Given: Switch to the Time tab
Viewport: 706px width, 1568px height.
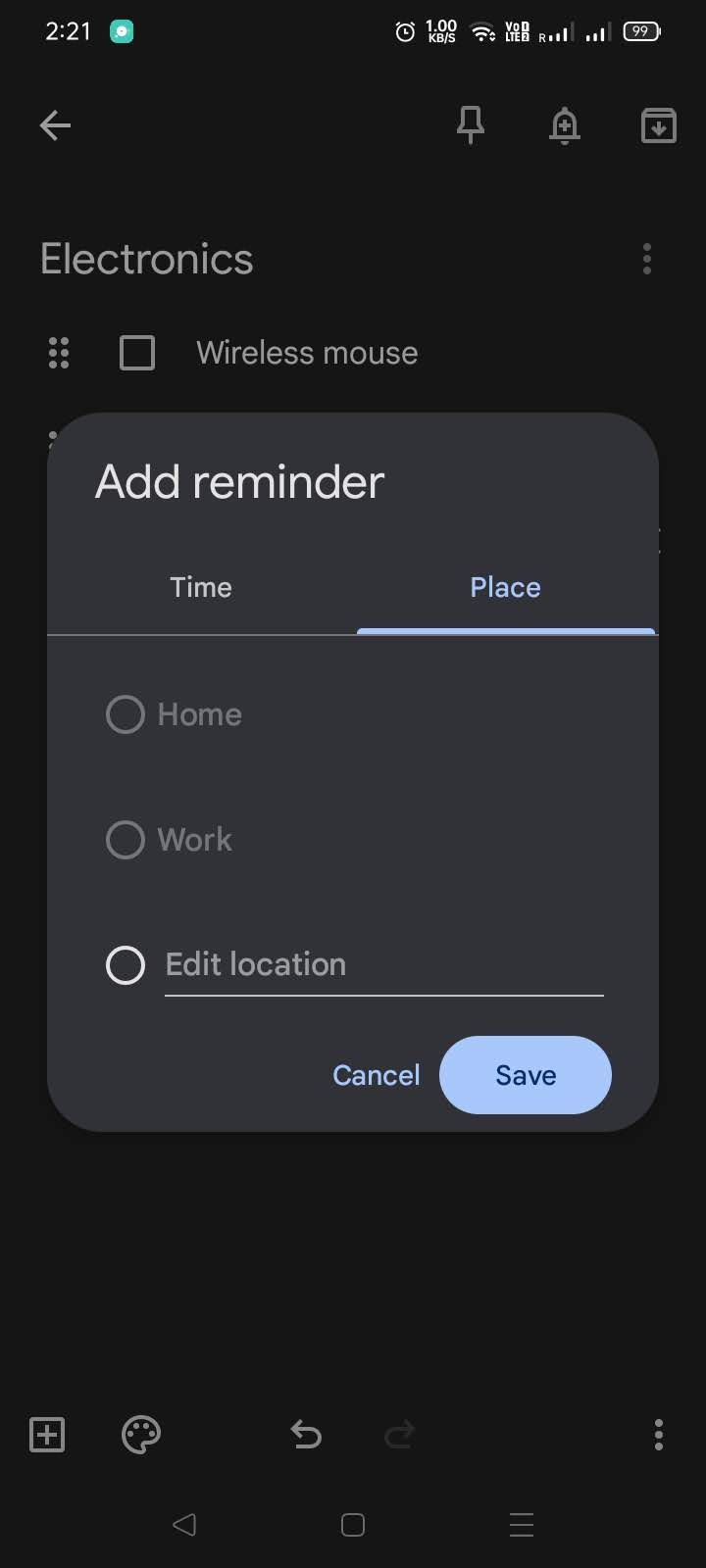Looking at the screenshot, I should pyautogui.click(x=200, y=586).
